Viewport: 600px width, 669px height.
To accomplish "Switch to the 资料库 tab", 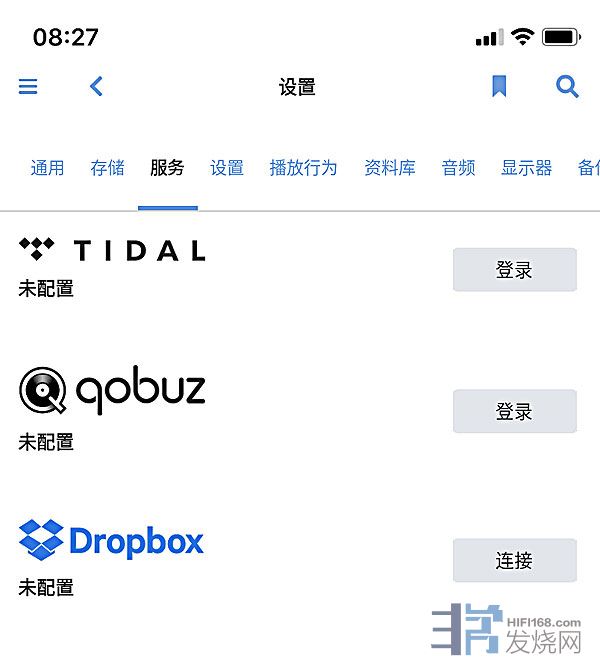I will (389, 168).
